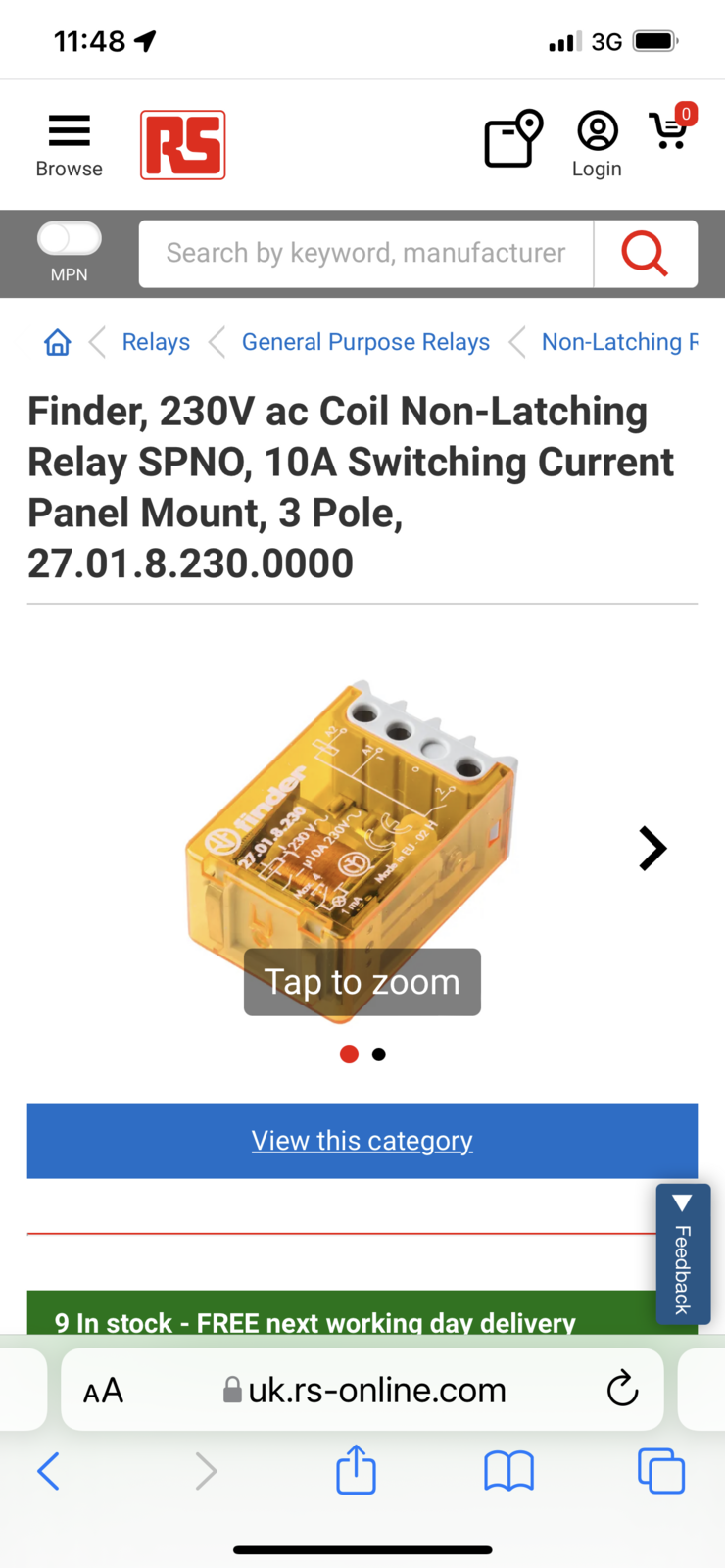This screenshot has width=725, height=1568.
Task: Tap the relay product image to zoom
Action: coord(353,843)
